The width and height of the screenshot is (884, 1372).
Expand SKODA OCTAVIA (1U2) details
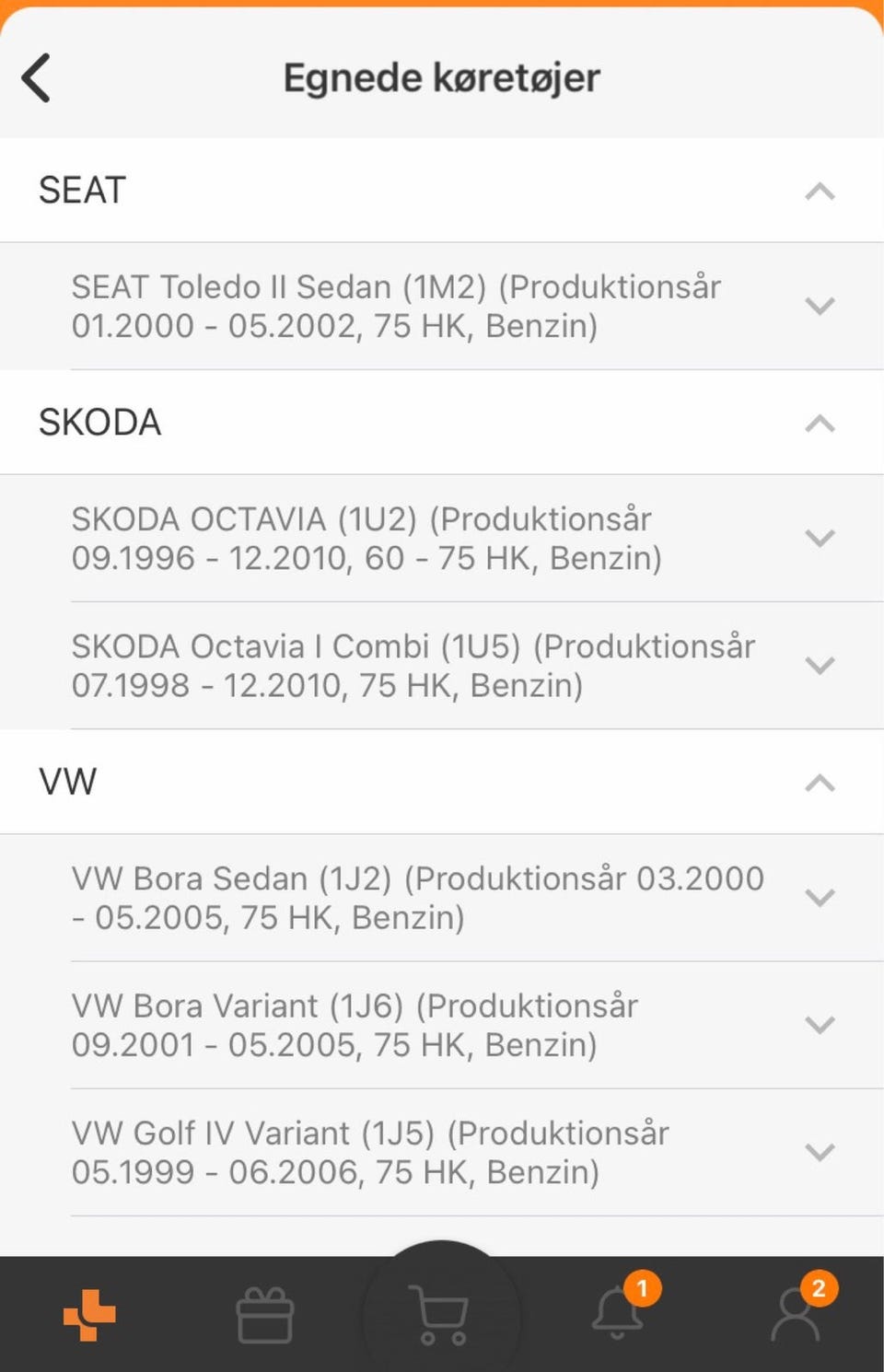click(x=819, y=538)
